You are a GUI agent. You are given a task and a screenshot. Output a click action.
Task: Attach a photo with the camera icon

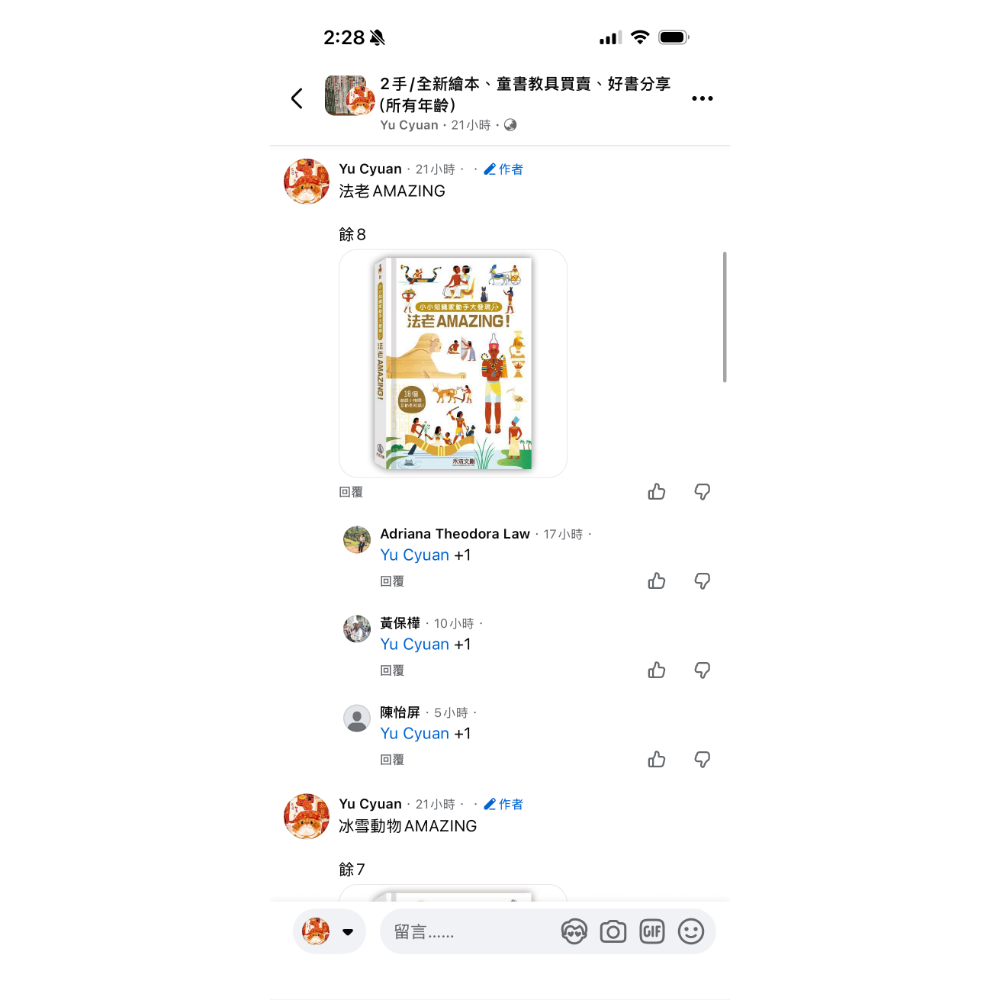click(613, 932)
